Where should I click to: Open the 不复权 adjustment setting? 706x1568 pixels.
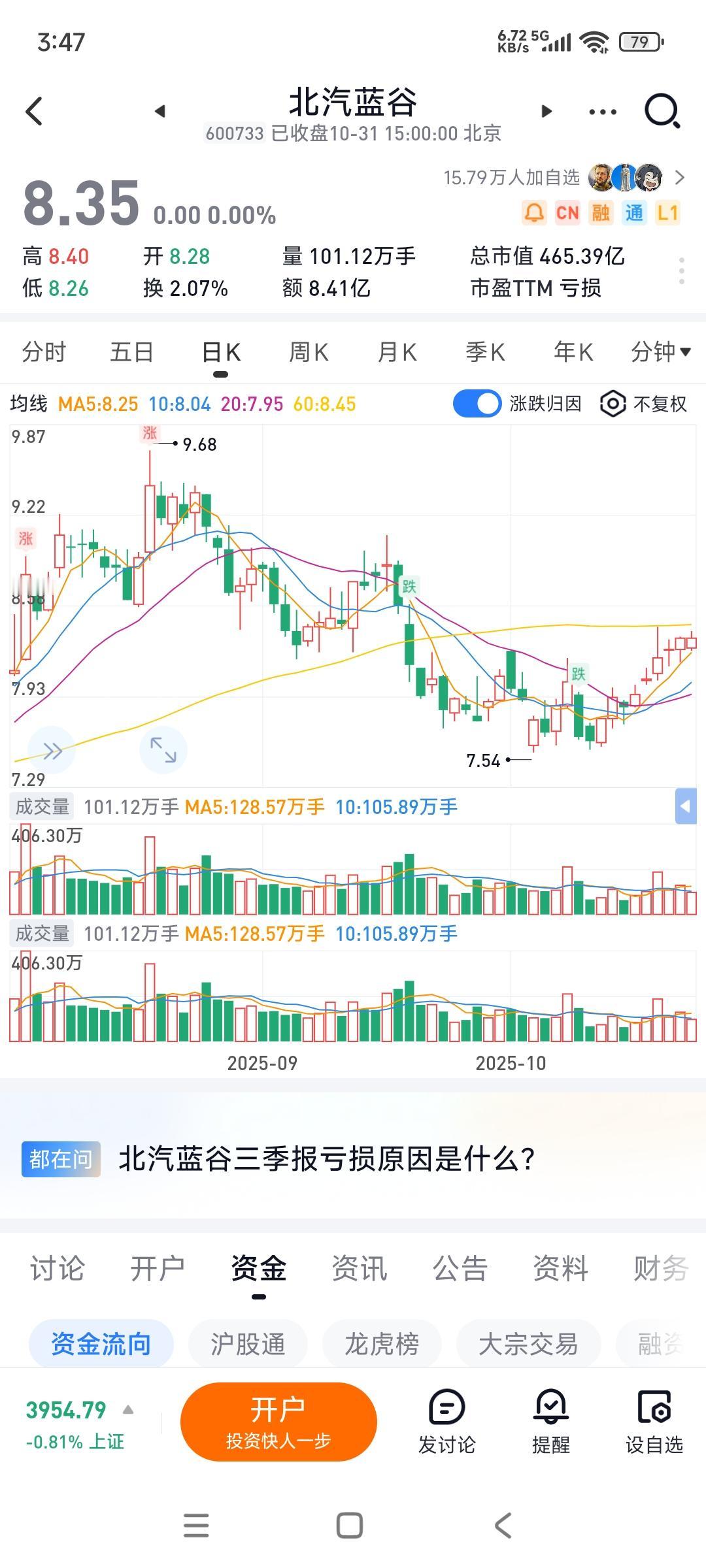pyautogui.click(x=644, y=404)
